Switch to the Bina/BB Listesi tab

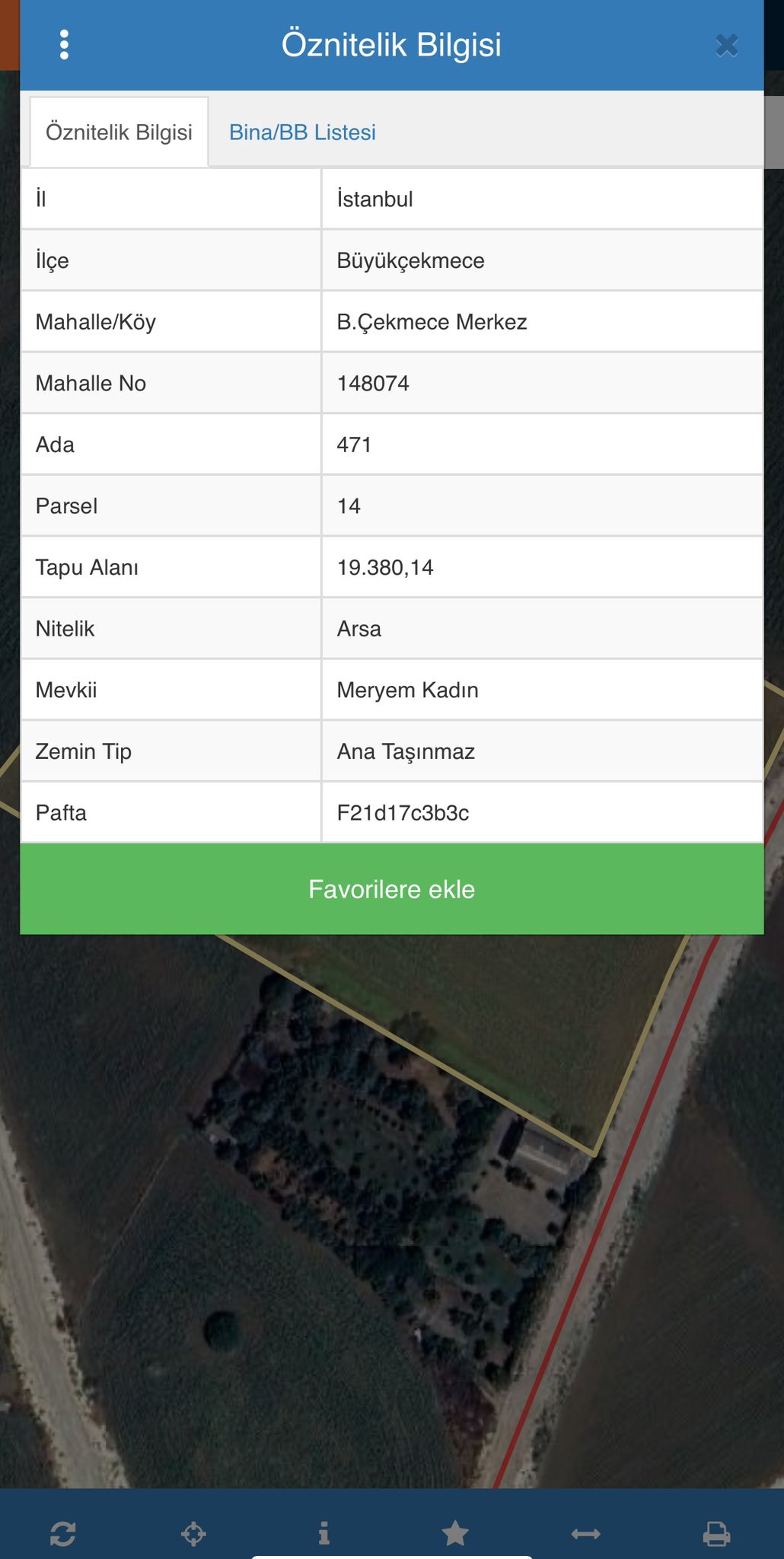(x=302, y=132)
